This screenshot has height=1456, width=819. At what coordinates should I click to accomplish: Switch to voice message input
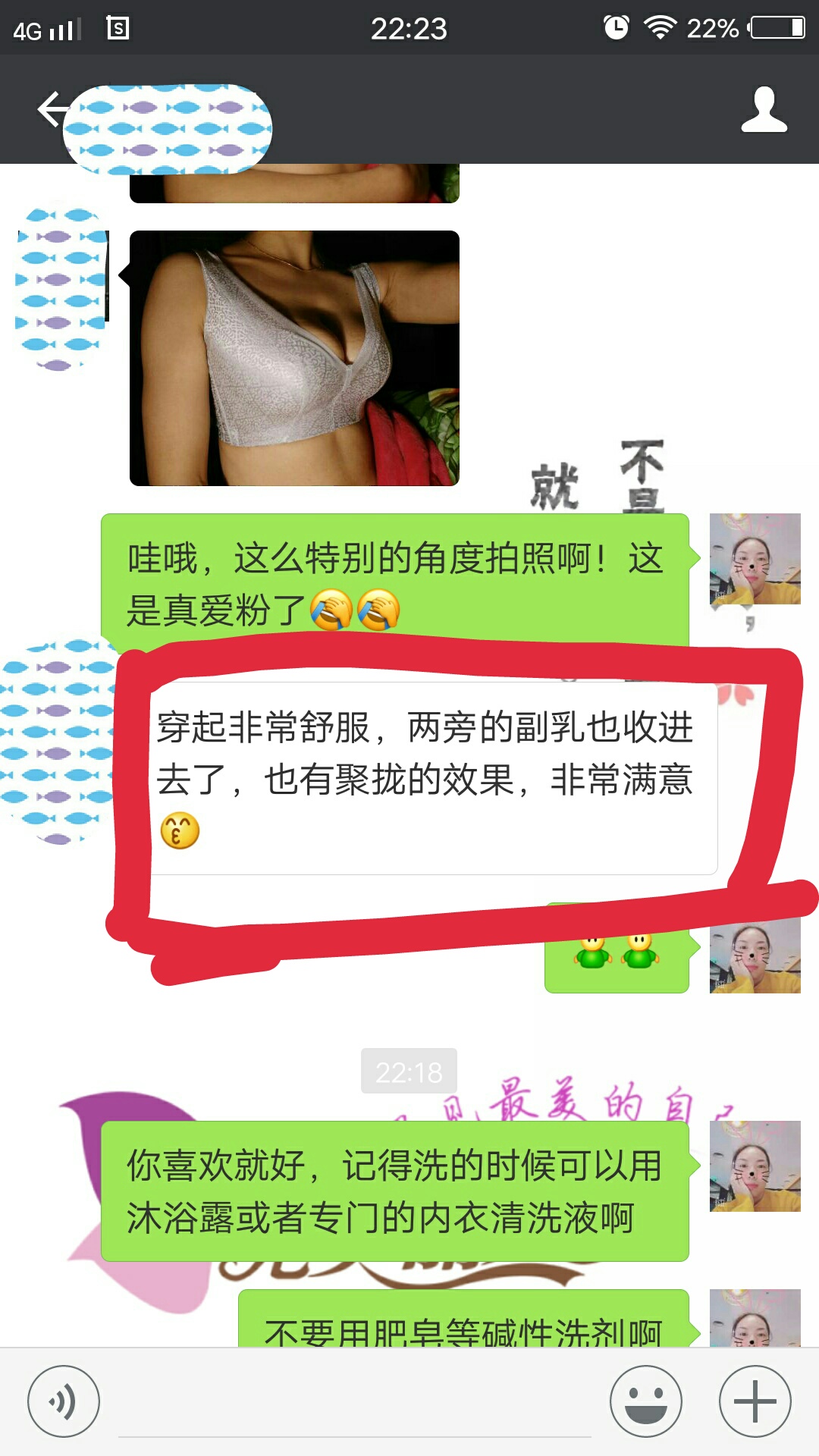64,1401
